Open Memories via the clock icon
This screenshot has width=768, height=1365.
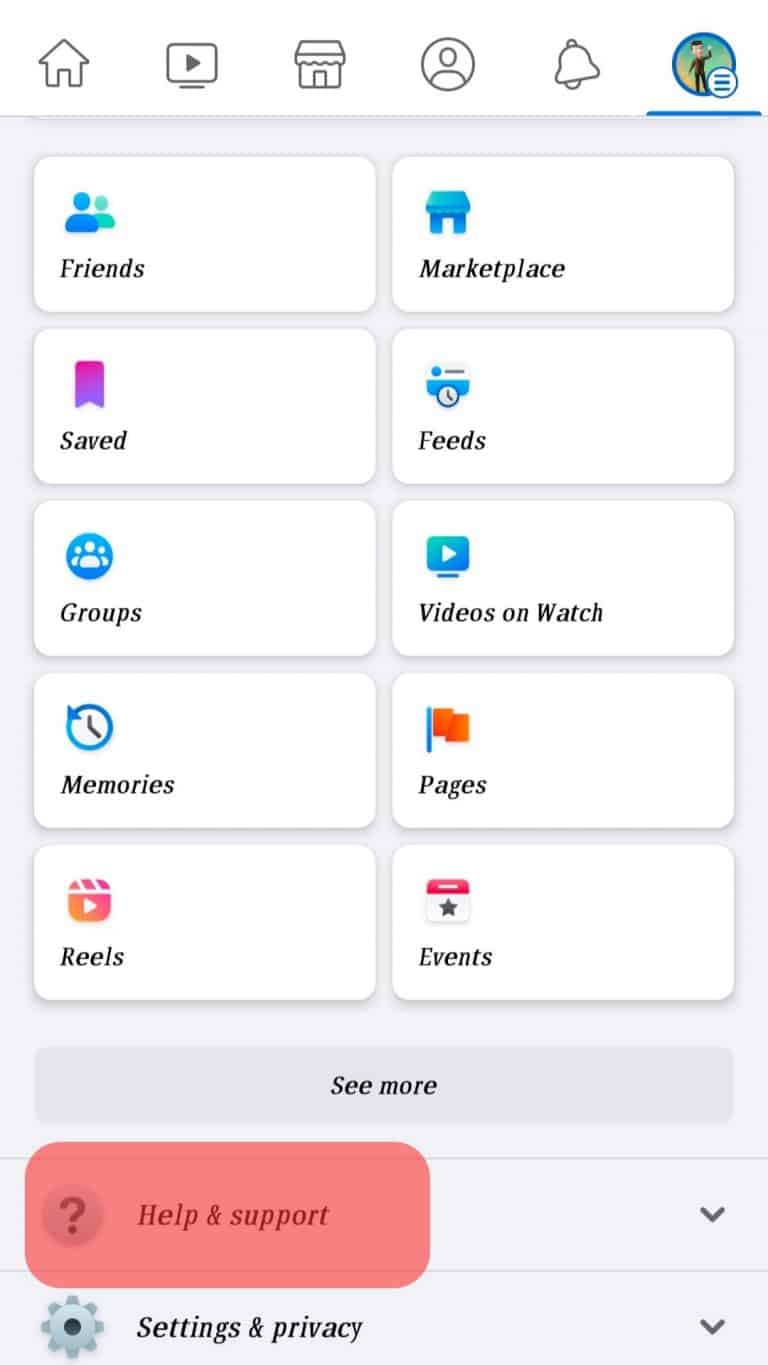(x=89, y=727)
